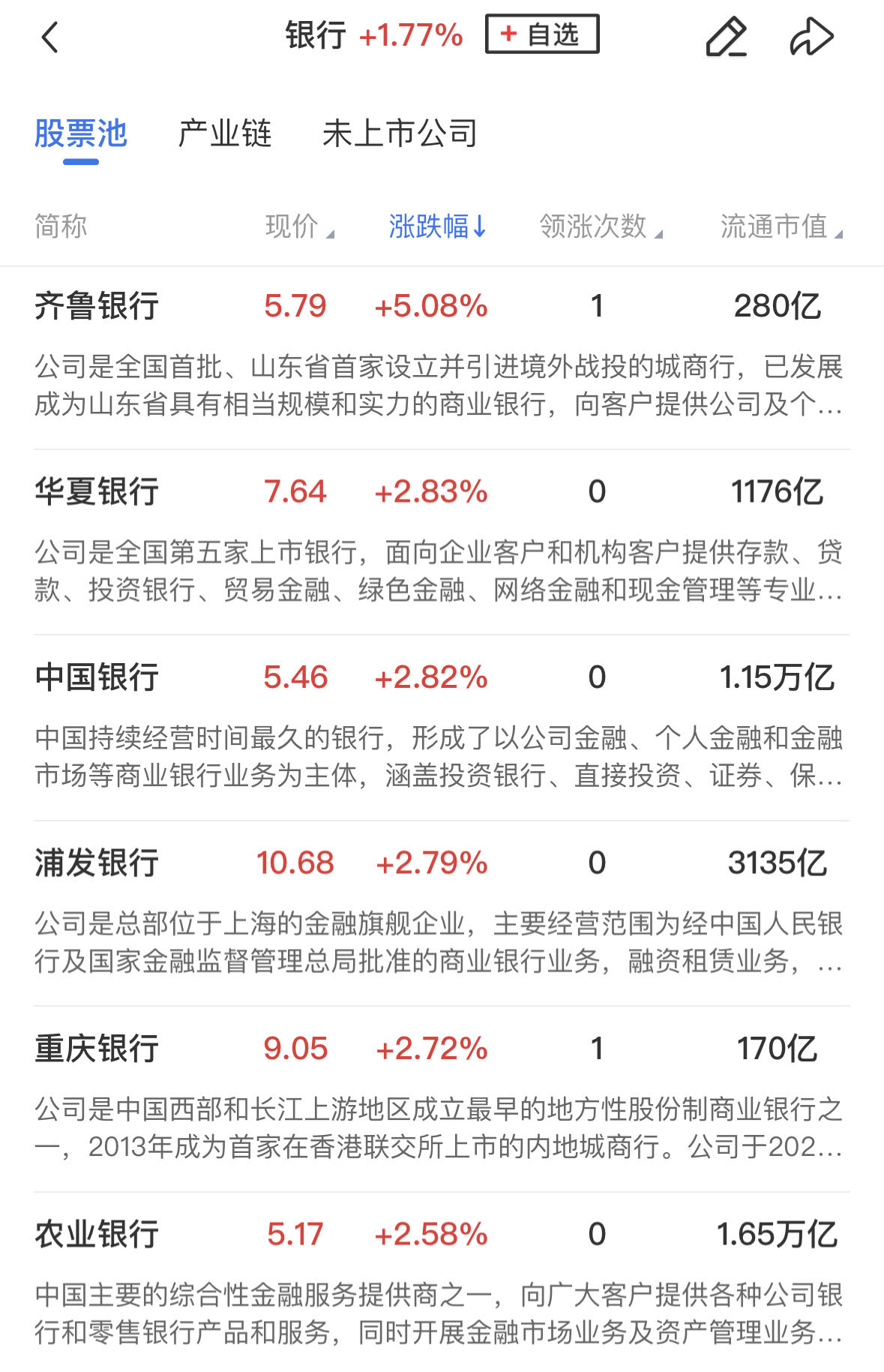Sort stocks by 流通市值
The height and width of the screenshot is (1372, 884).
[780, 226]
